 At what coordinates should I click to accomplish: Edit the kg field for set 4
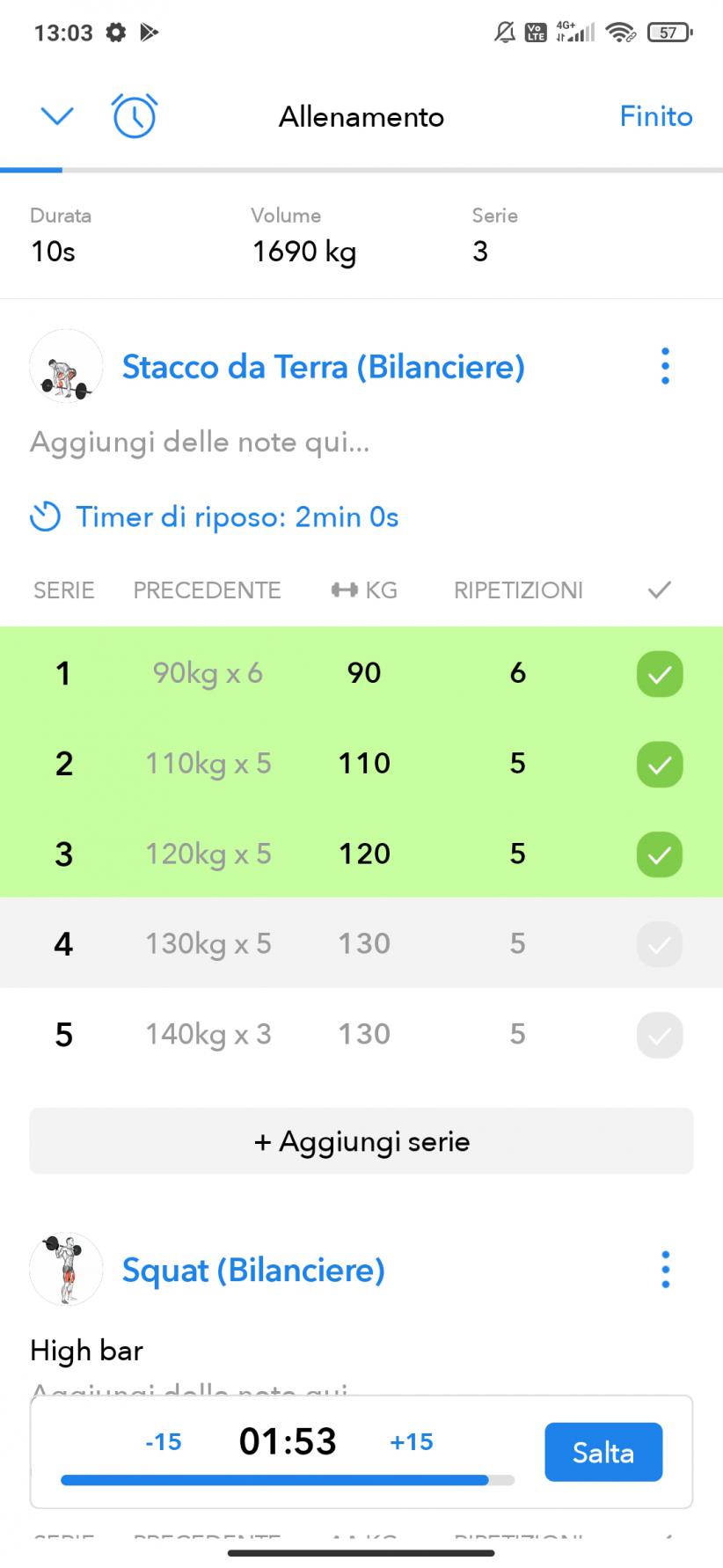(364, 943)
